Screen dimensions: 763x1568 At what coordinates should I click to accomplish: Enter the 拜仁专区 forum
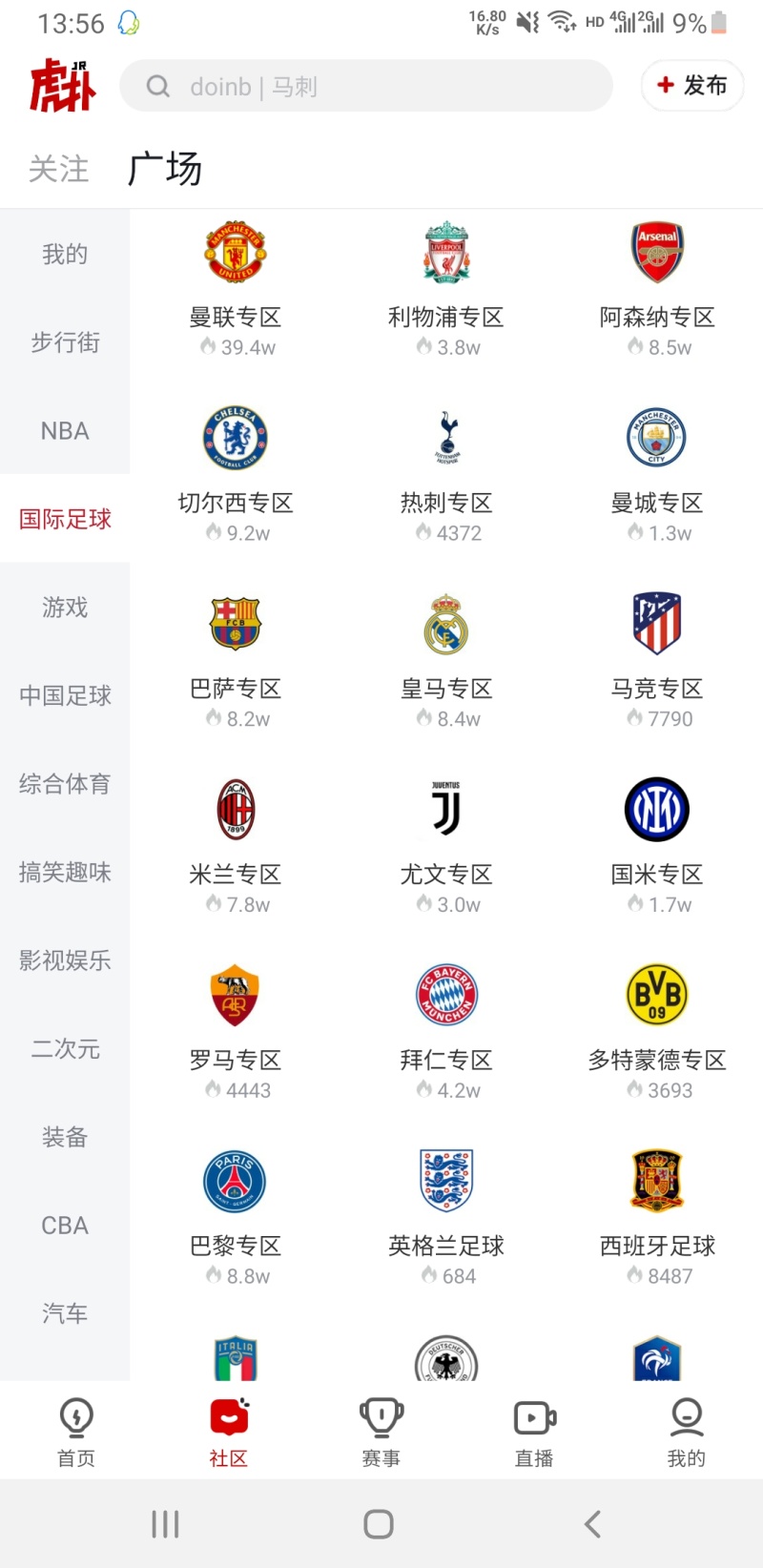tap(446, 1030)
